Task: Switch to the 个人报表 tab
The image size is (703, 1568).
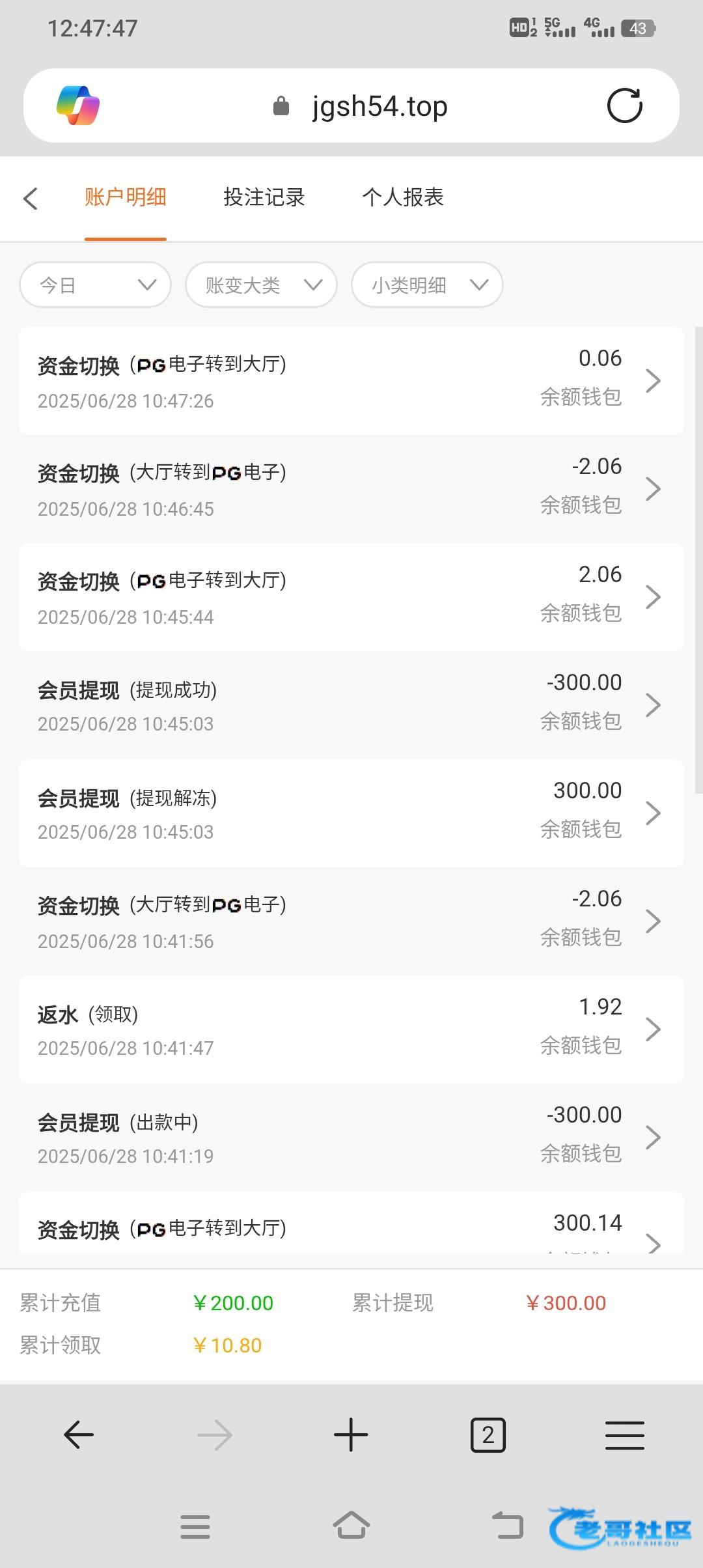Action: (403, 197)
